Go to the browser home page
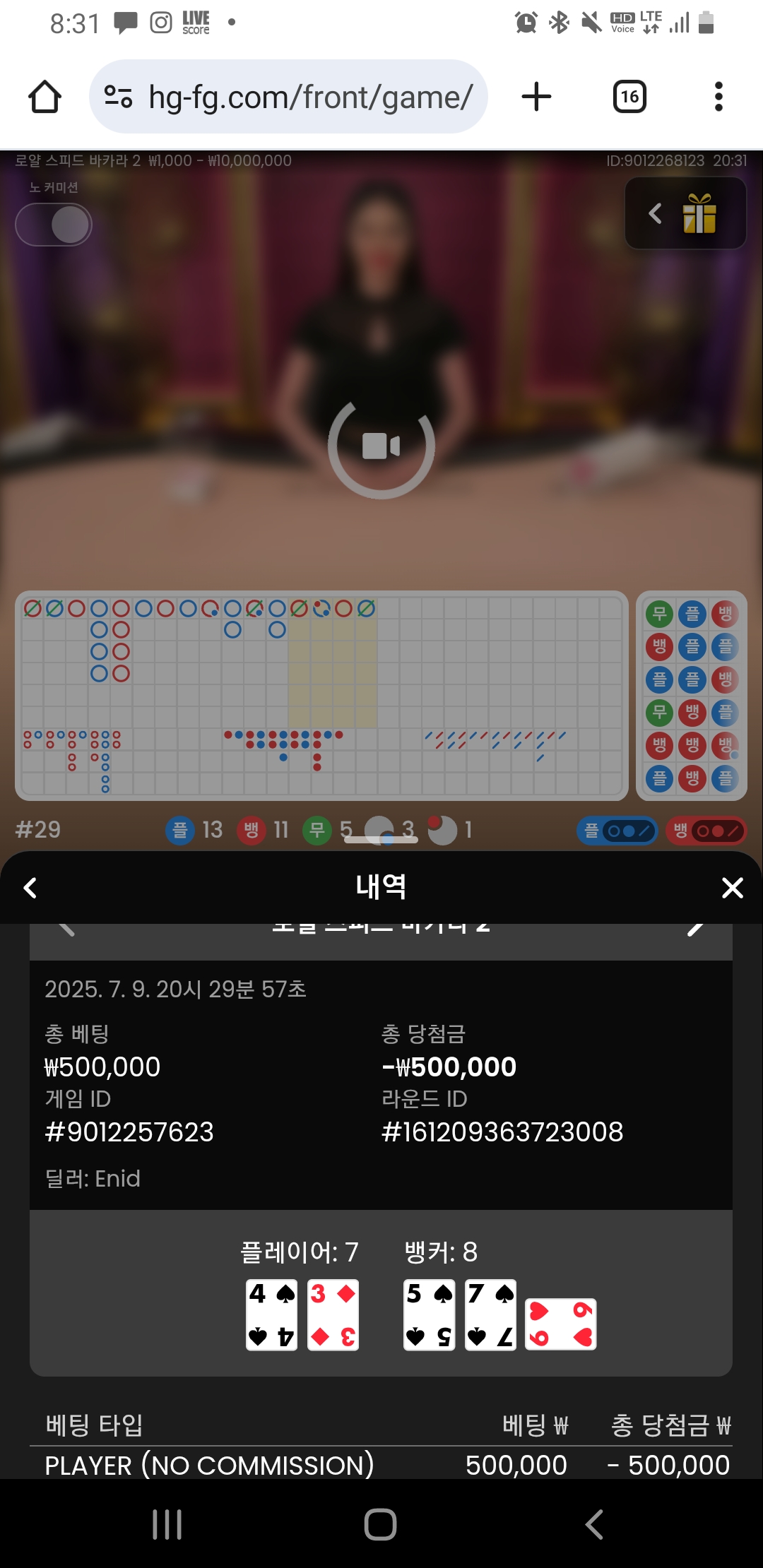Screen dimensions: 763x1568 click(45, 97)
